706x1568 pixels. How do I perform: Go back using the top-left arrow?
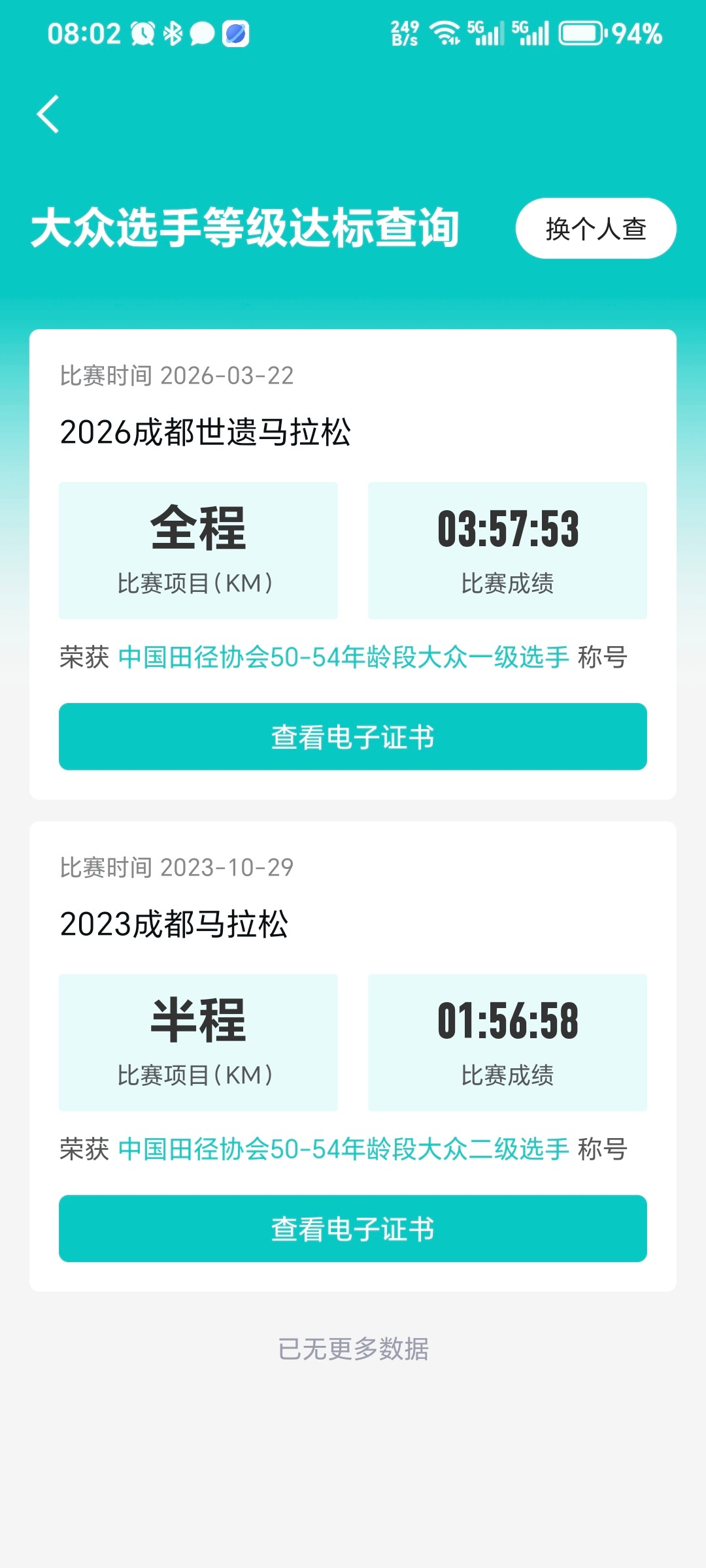coord(48,114)
